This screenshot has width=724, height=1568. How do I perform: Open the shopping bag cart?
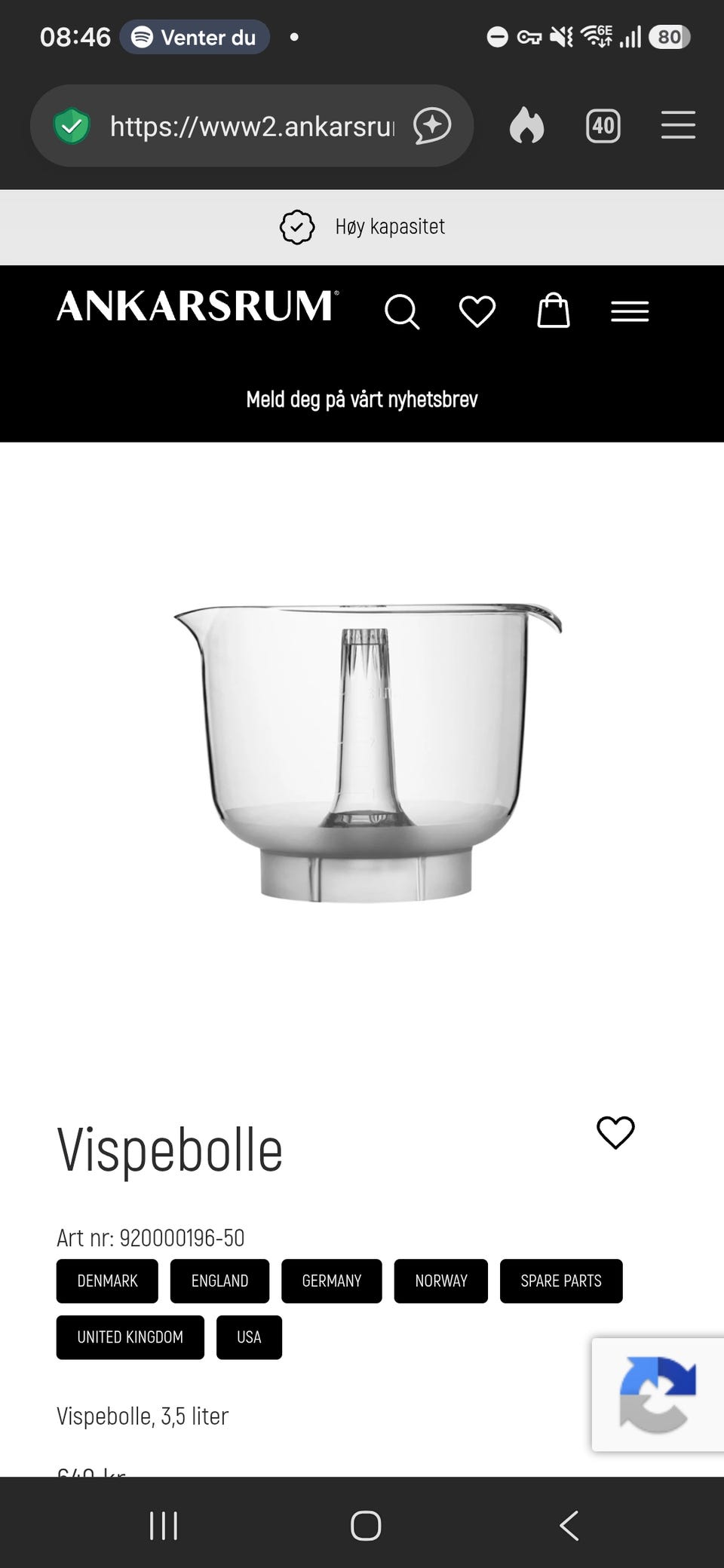pyautogui.click(x=554, y=310)
